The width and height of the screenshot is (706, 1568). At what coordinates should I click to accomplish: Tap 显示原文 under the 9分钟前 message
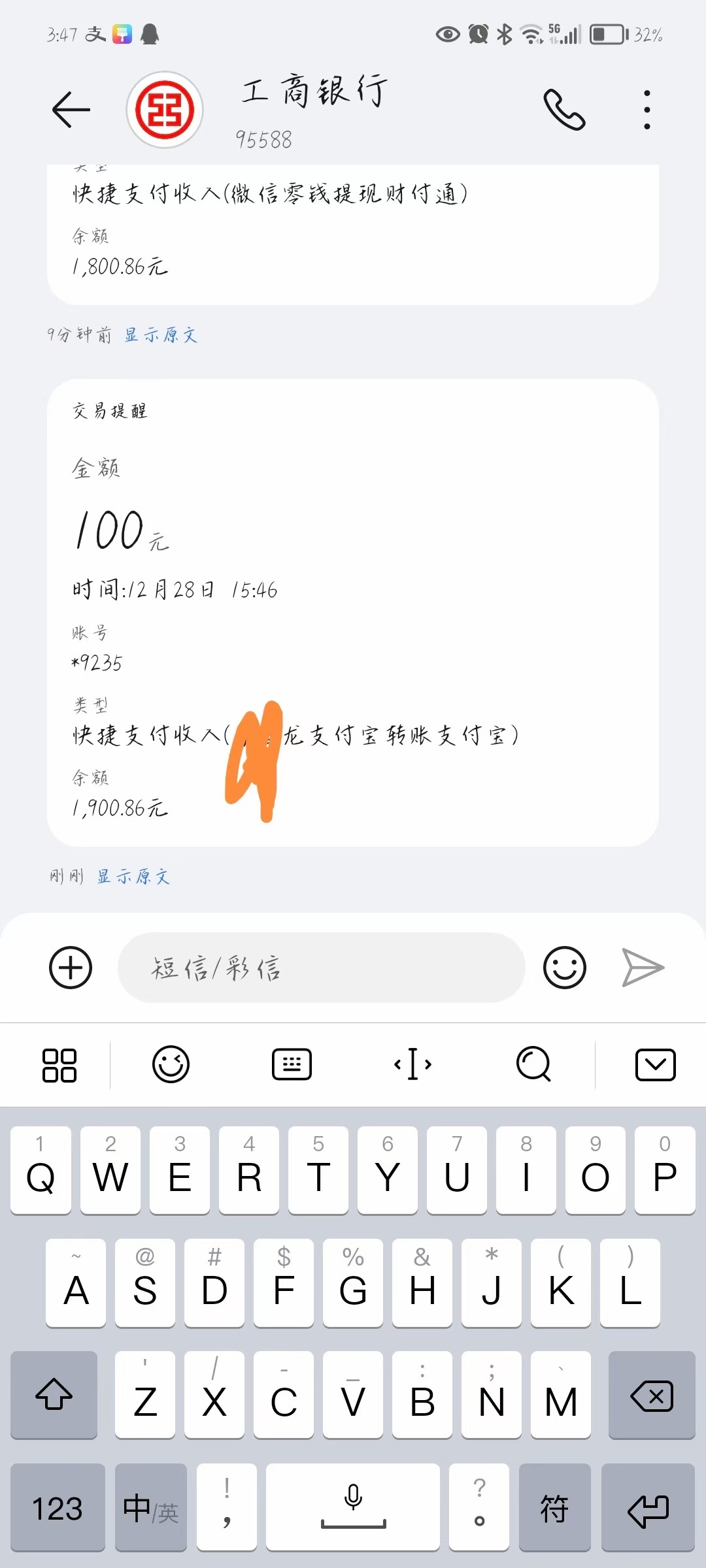click(x=161, y=335)
